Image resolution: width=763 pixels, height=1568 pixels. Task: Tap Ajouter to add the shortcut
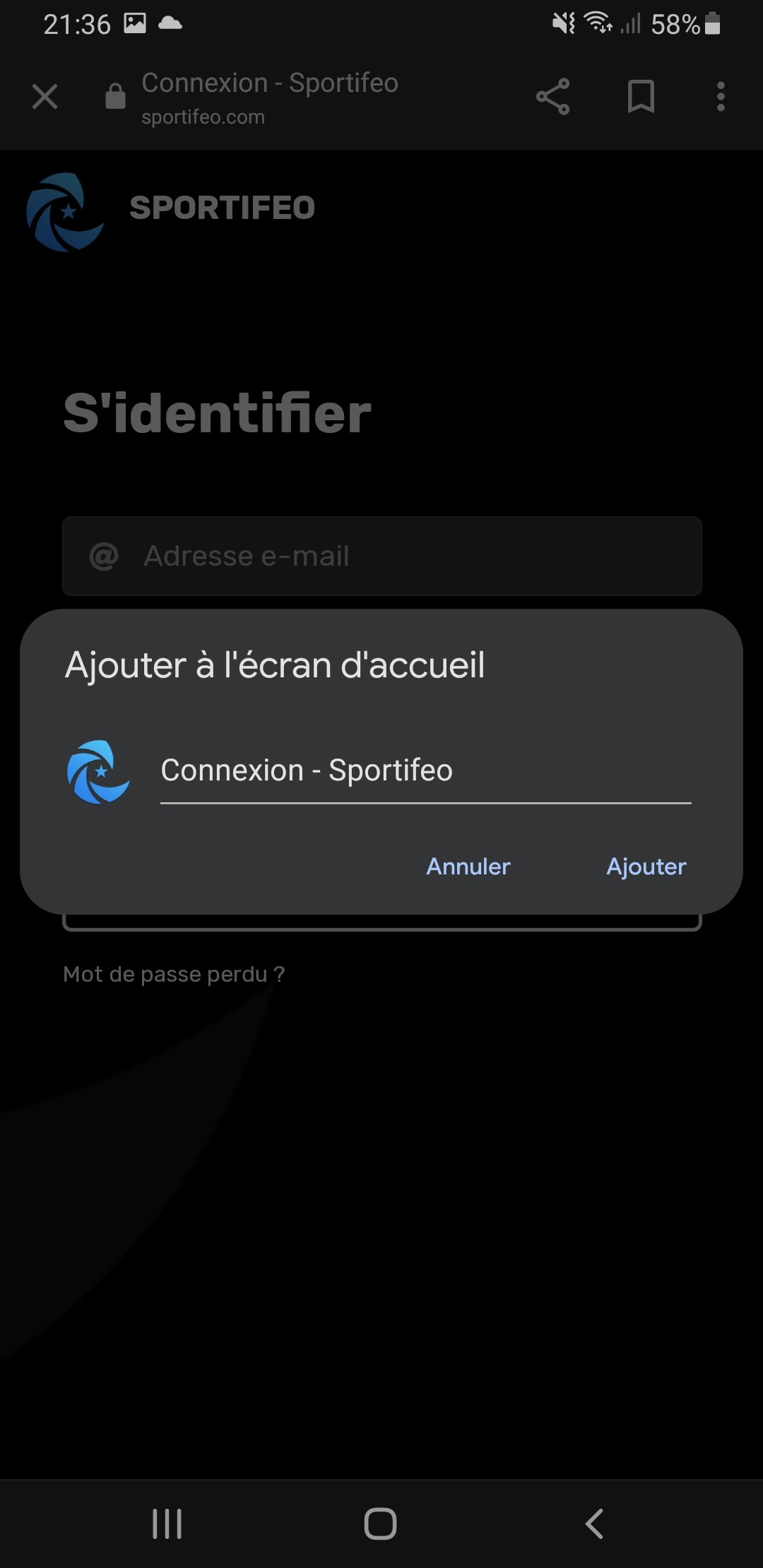[646, 867]
